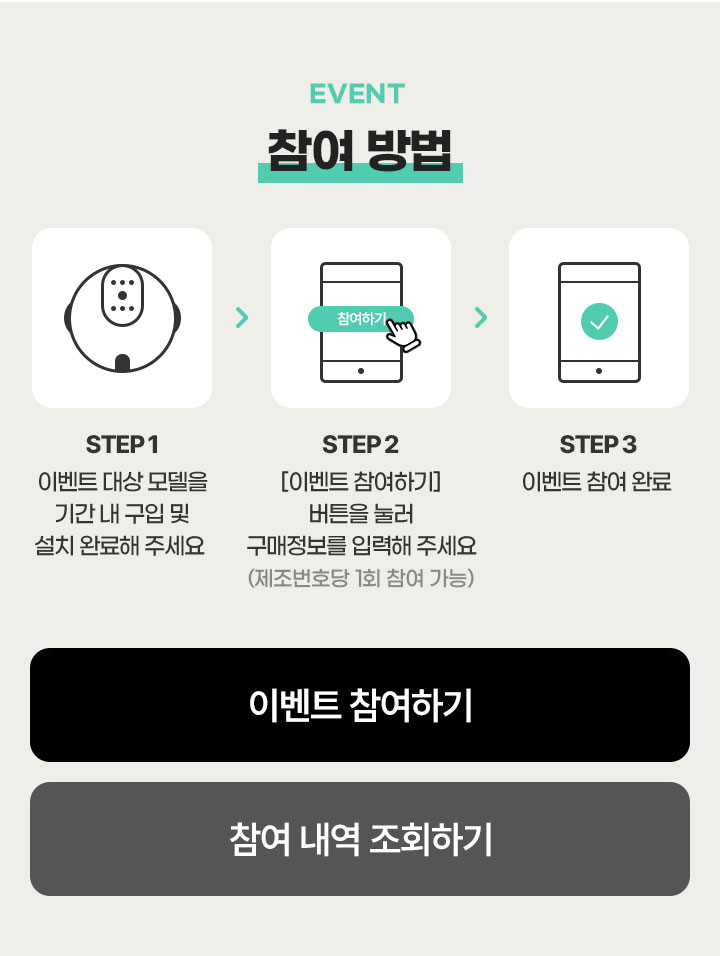Tap the 이벤트 참여하기 button
The height and width of the screenshot is (956, 720).
coord(360,705)
